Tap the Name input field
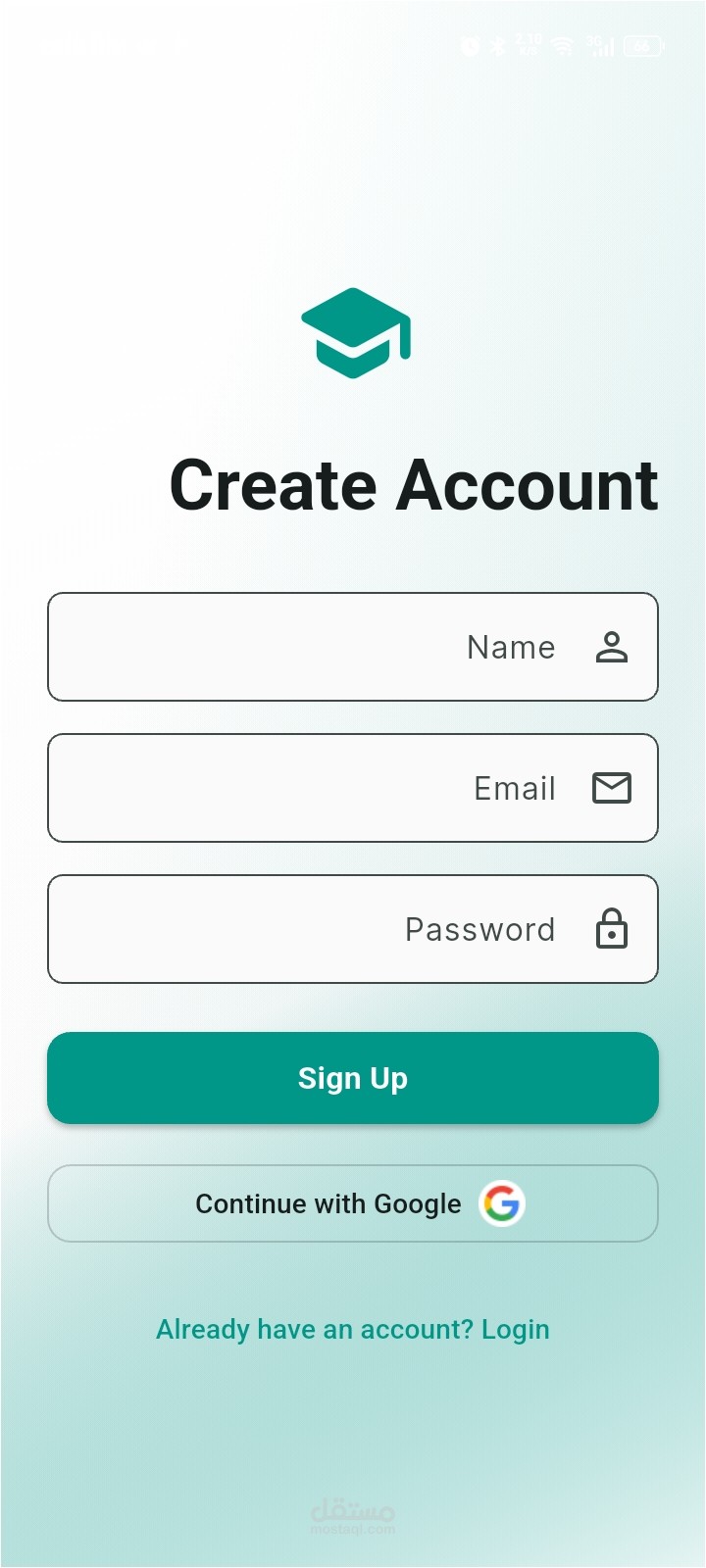 pos(353,647)
